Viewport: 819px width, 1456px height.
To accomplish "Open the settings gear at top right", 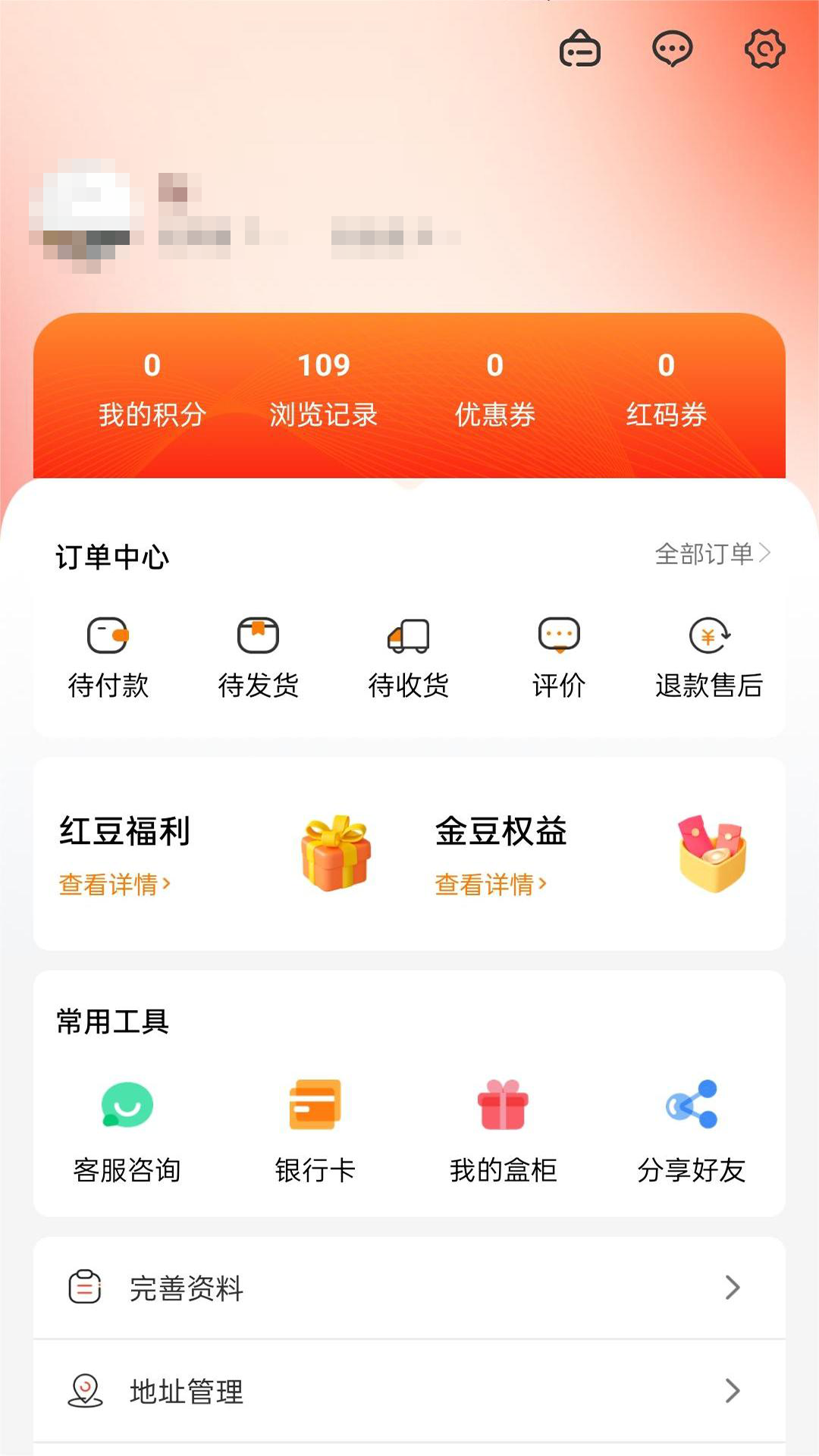I will (765, 49).
